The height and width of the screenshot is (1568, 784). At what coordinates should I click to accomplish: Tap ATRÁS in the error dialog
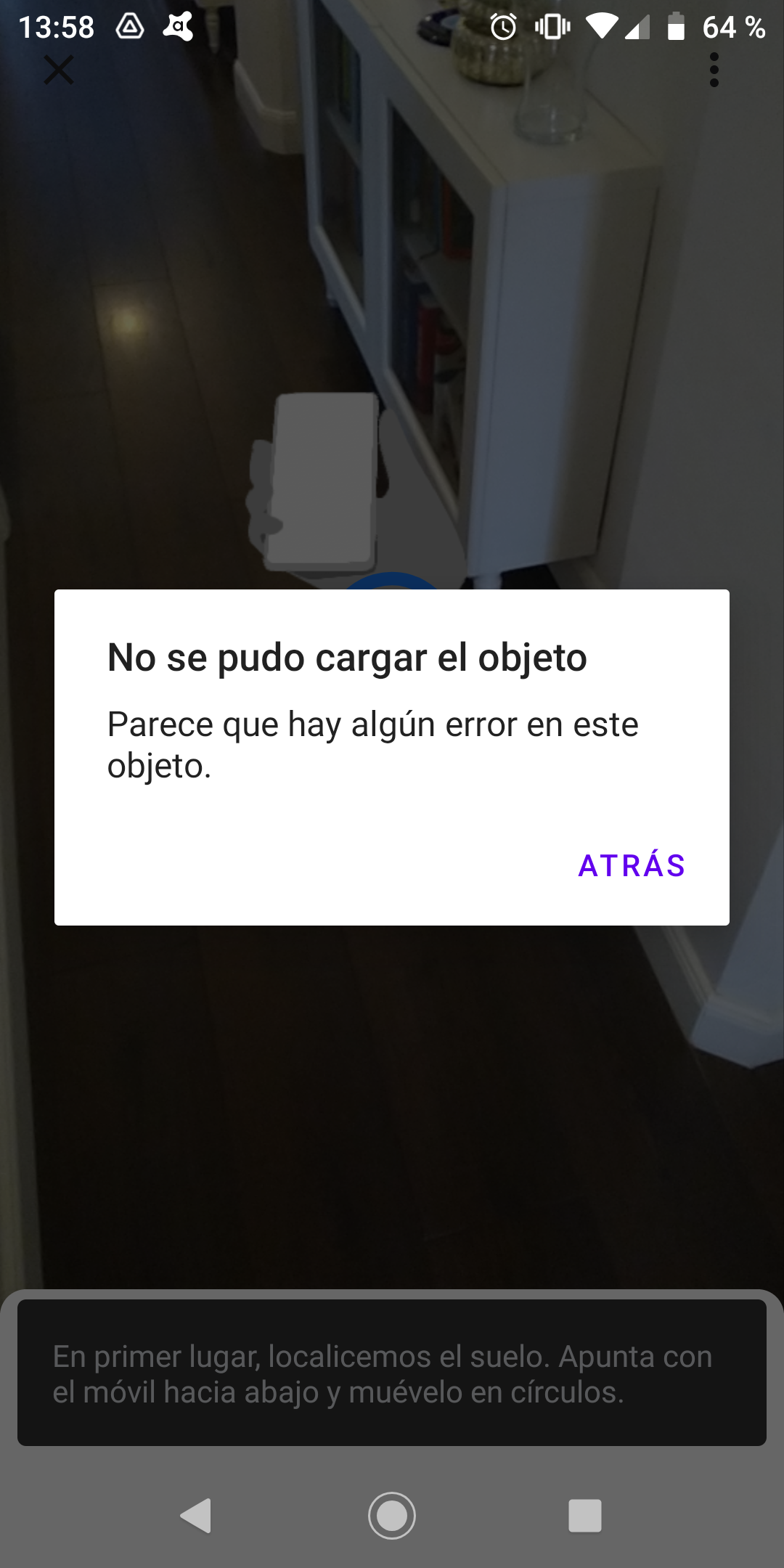point(632,865)
